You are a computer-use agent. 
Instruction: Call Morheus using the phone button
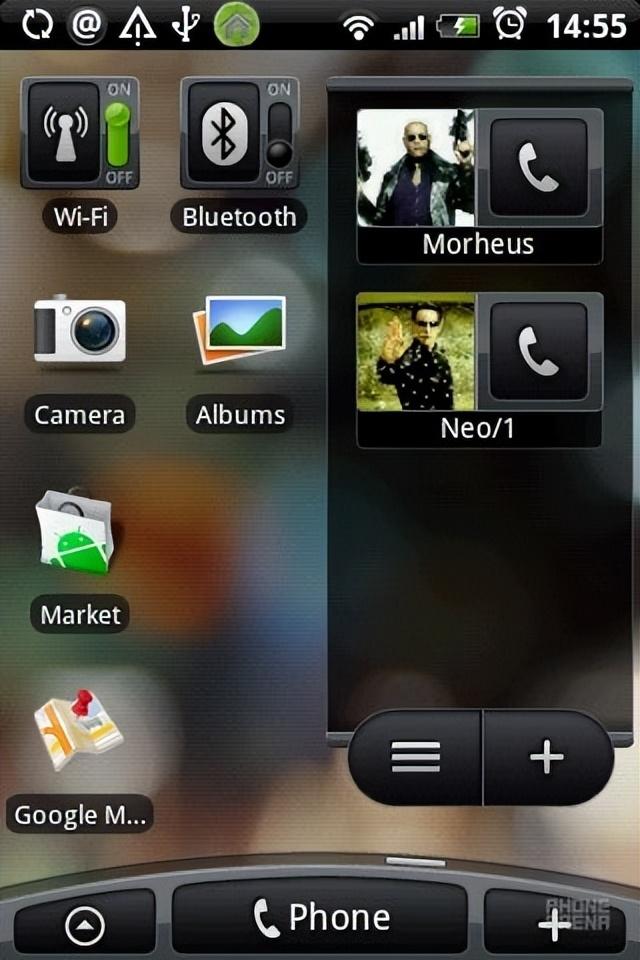(x=538, y=168)
